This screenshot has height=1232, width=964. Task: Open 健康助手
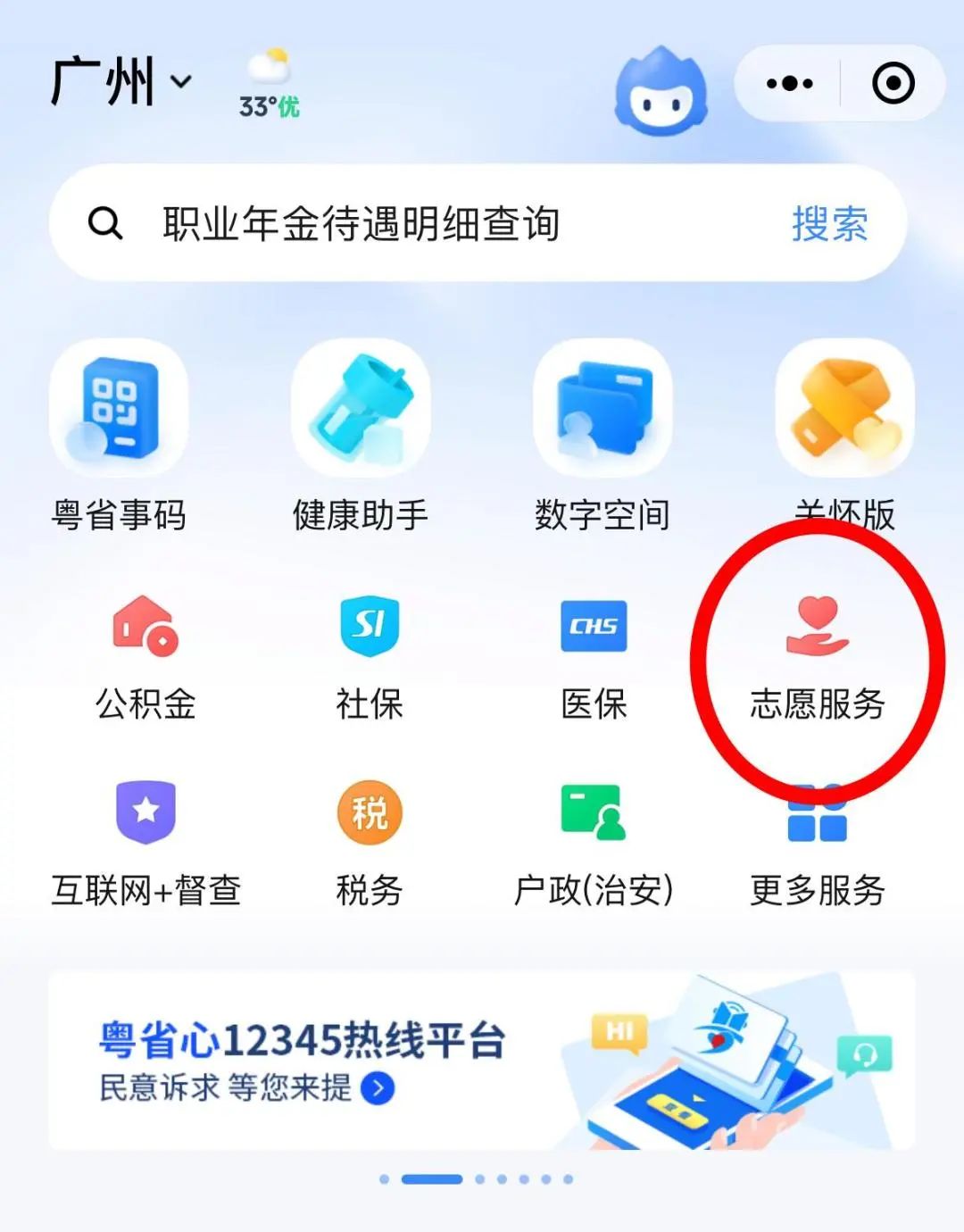coord(361,437)
